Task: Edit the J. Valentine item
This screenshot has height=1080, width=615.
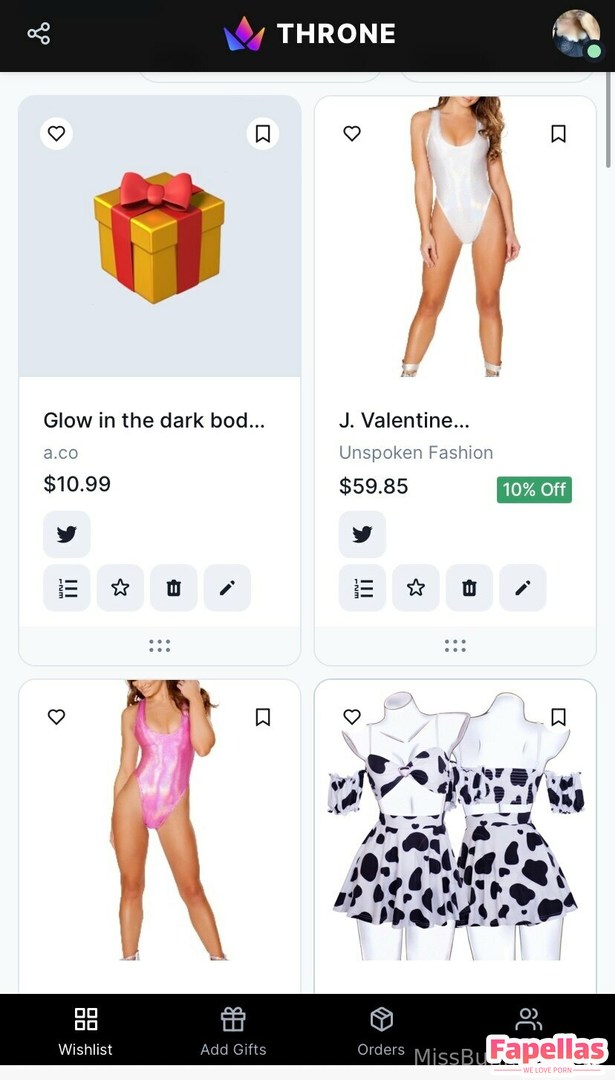Action: (522, 588)
